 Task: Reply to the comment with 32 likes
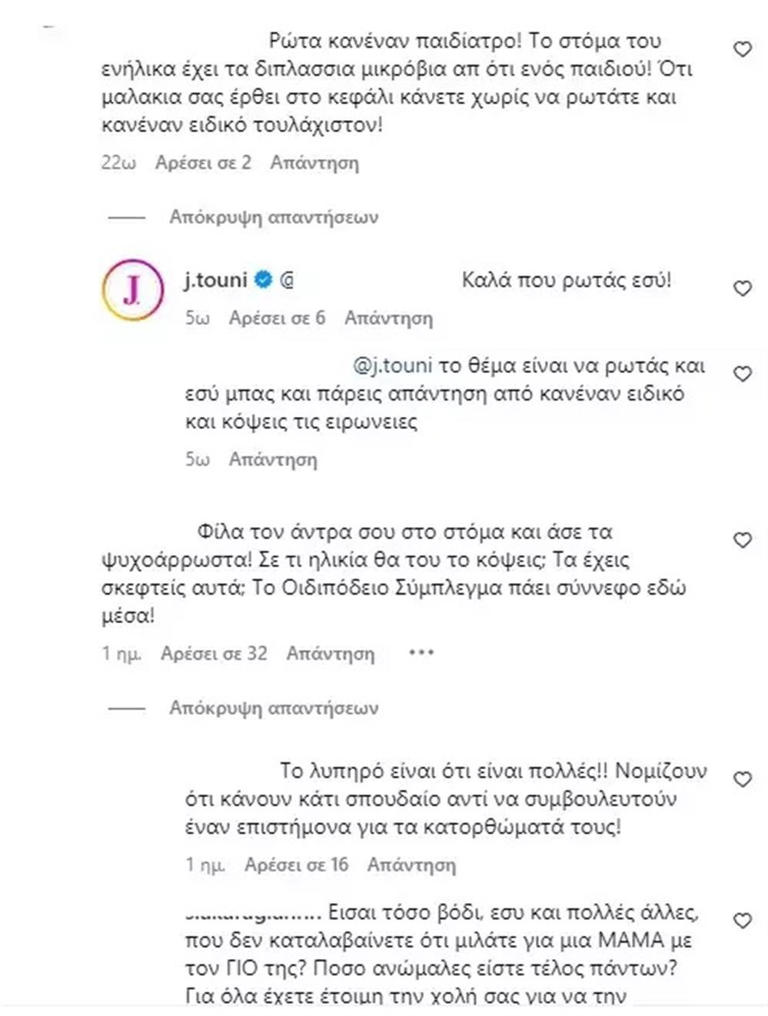(x=330, y=654)
